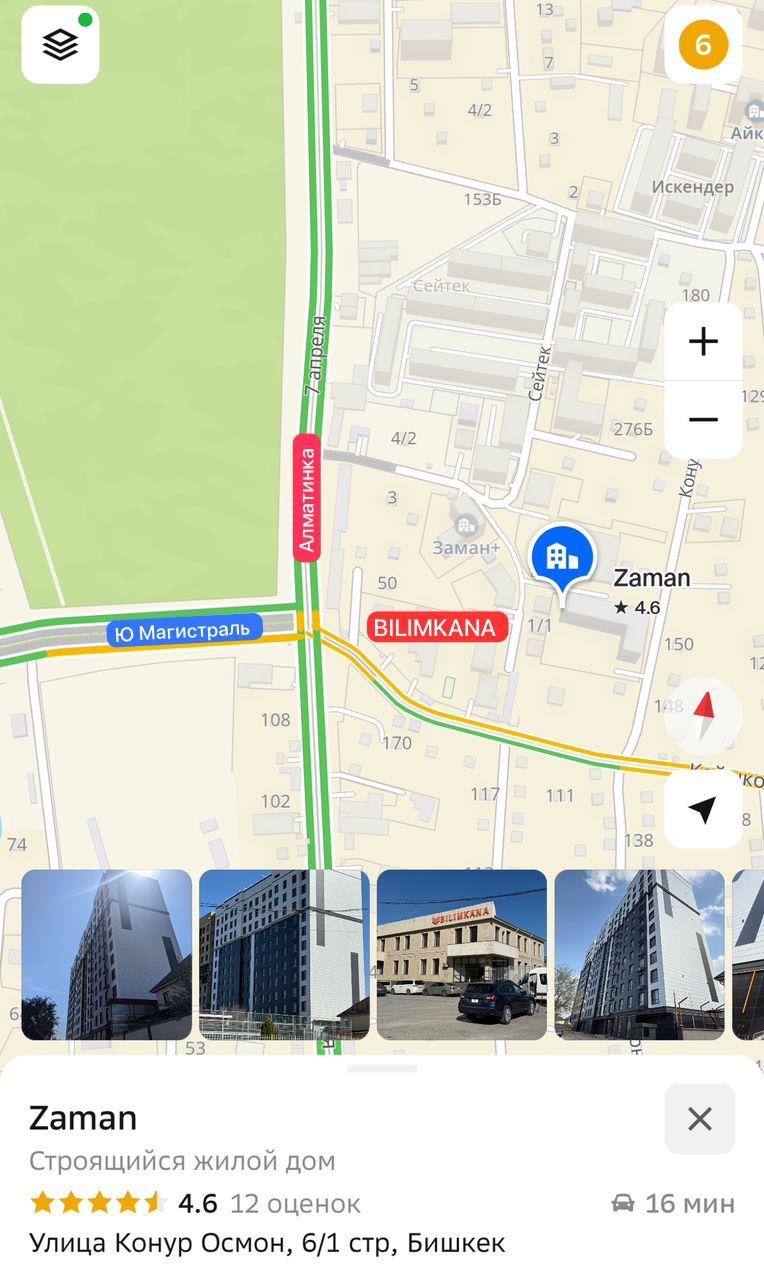Open the map layers menu
This screenshot has height=1280, width=764.
tap(60, 44)
